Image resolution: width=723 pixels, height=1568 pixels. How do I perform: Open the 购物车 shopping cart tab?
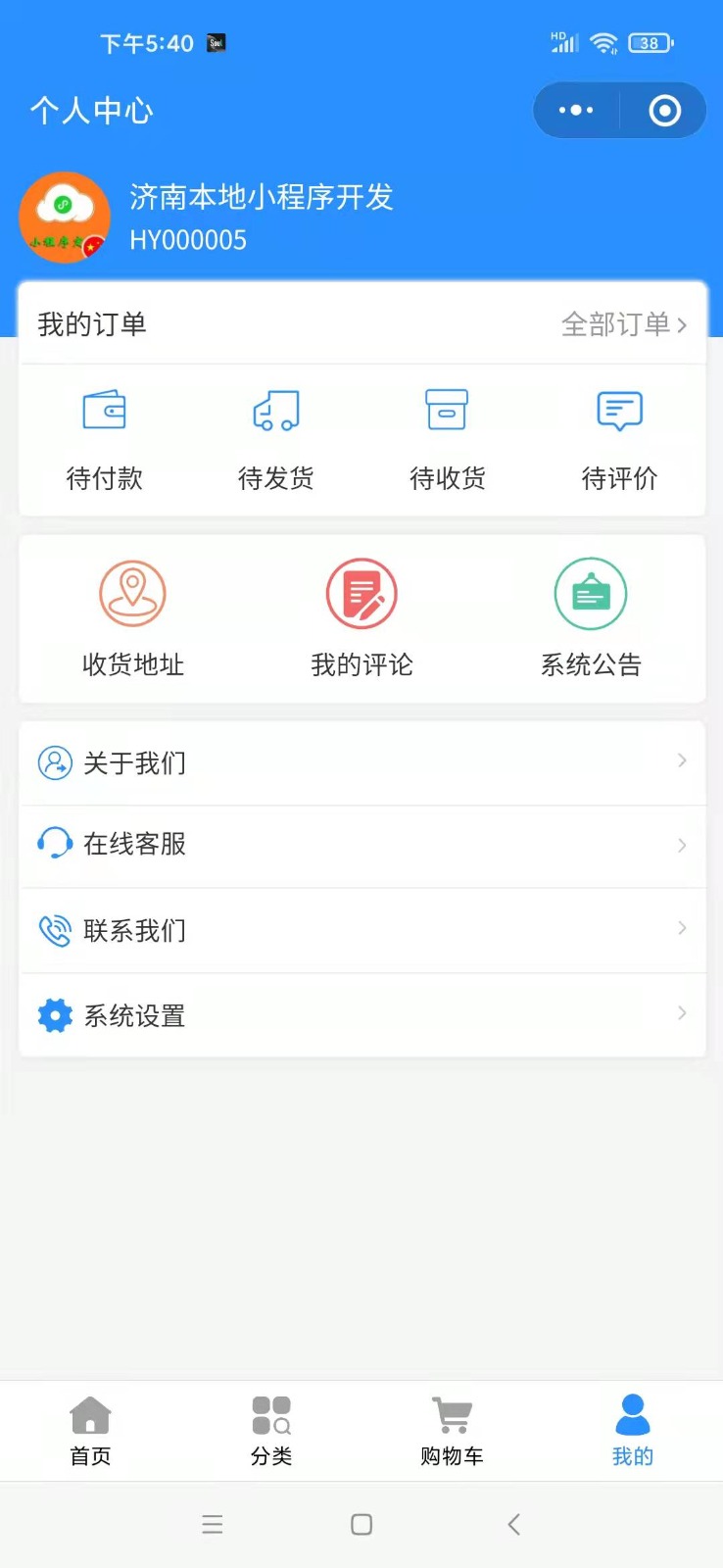[452, 1431]
